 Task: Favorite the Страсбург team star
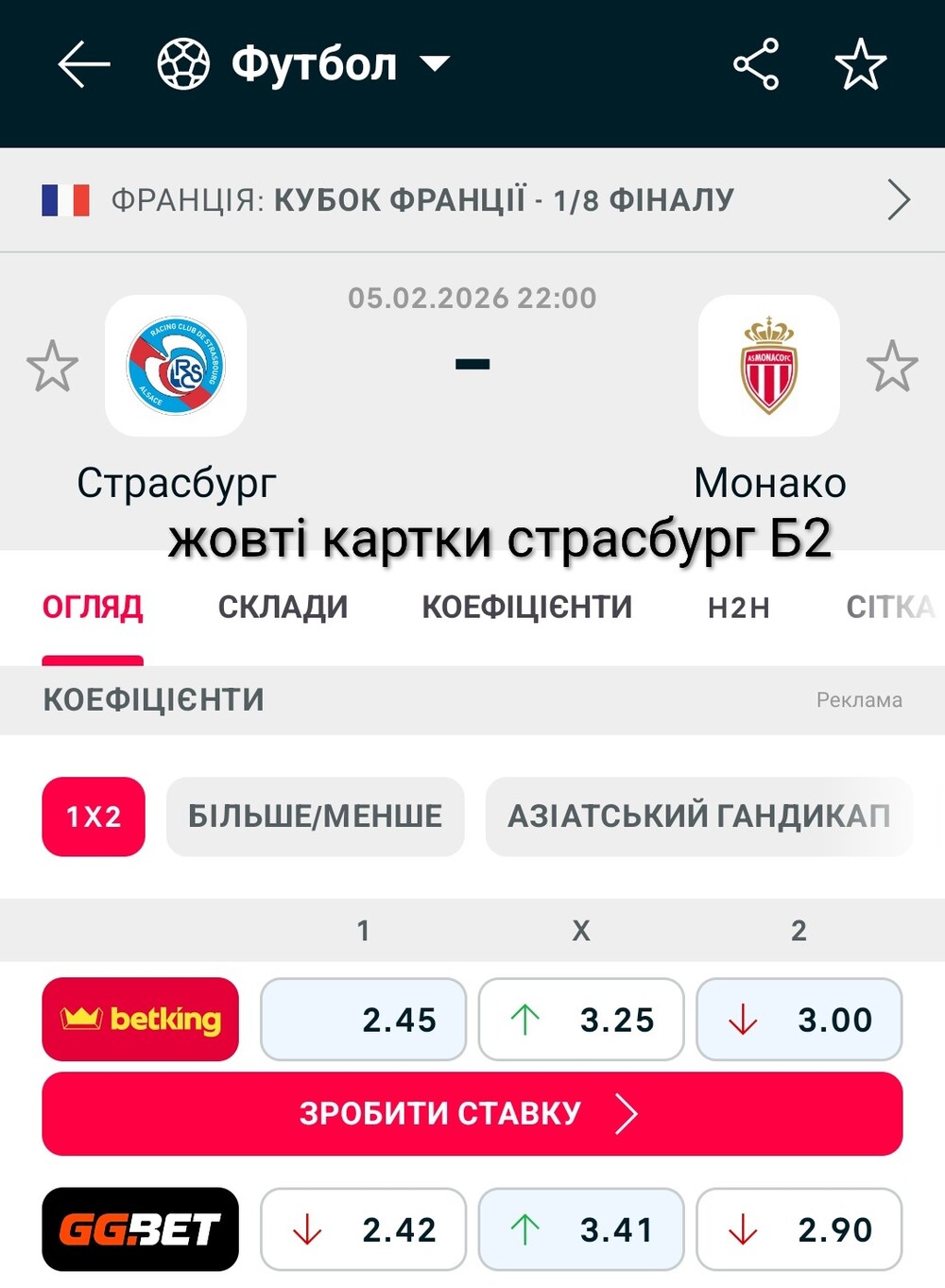tap(52, 367)
